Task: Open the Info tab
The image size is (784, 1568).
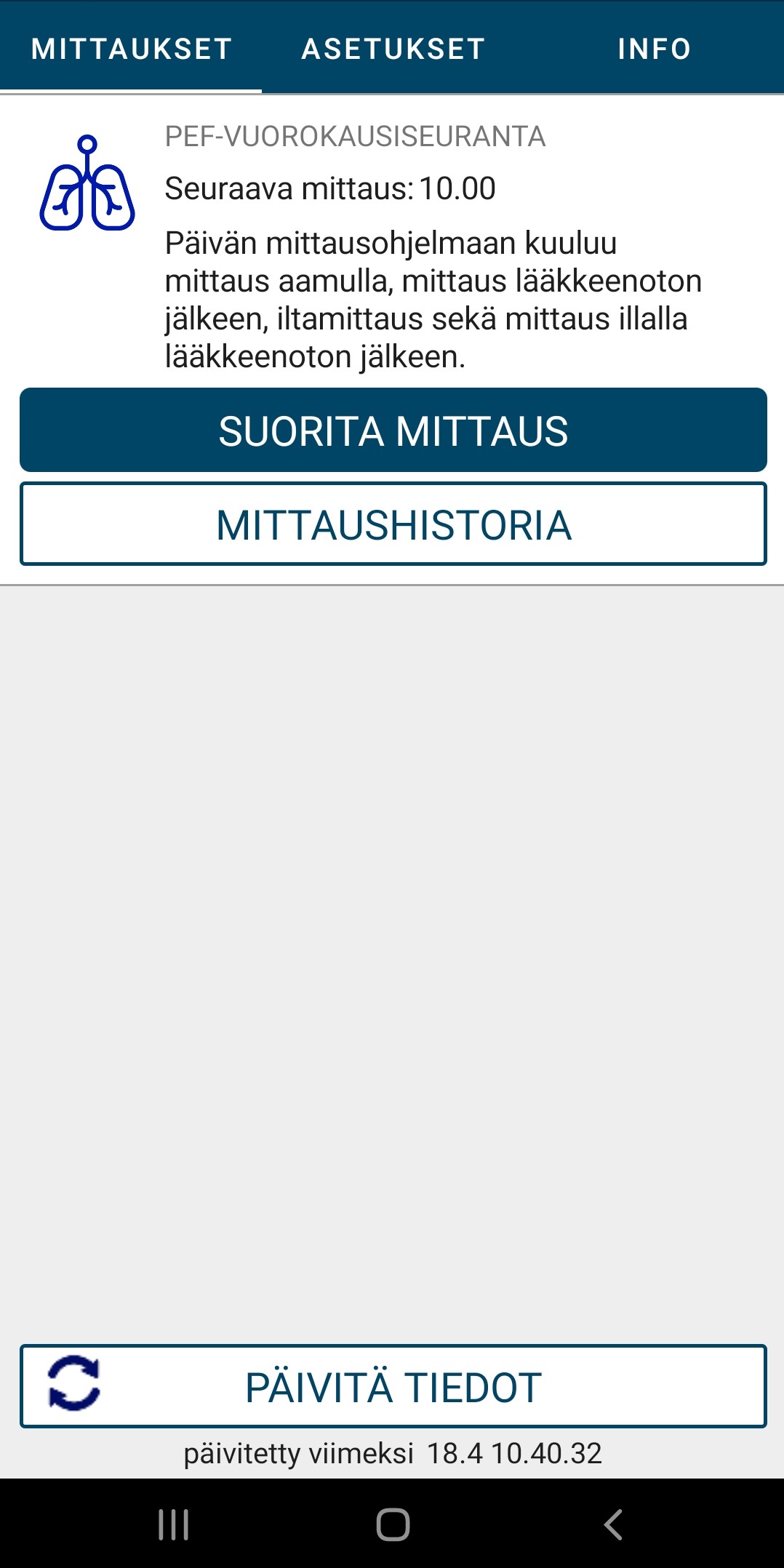Action: (x=654, y=49)
